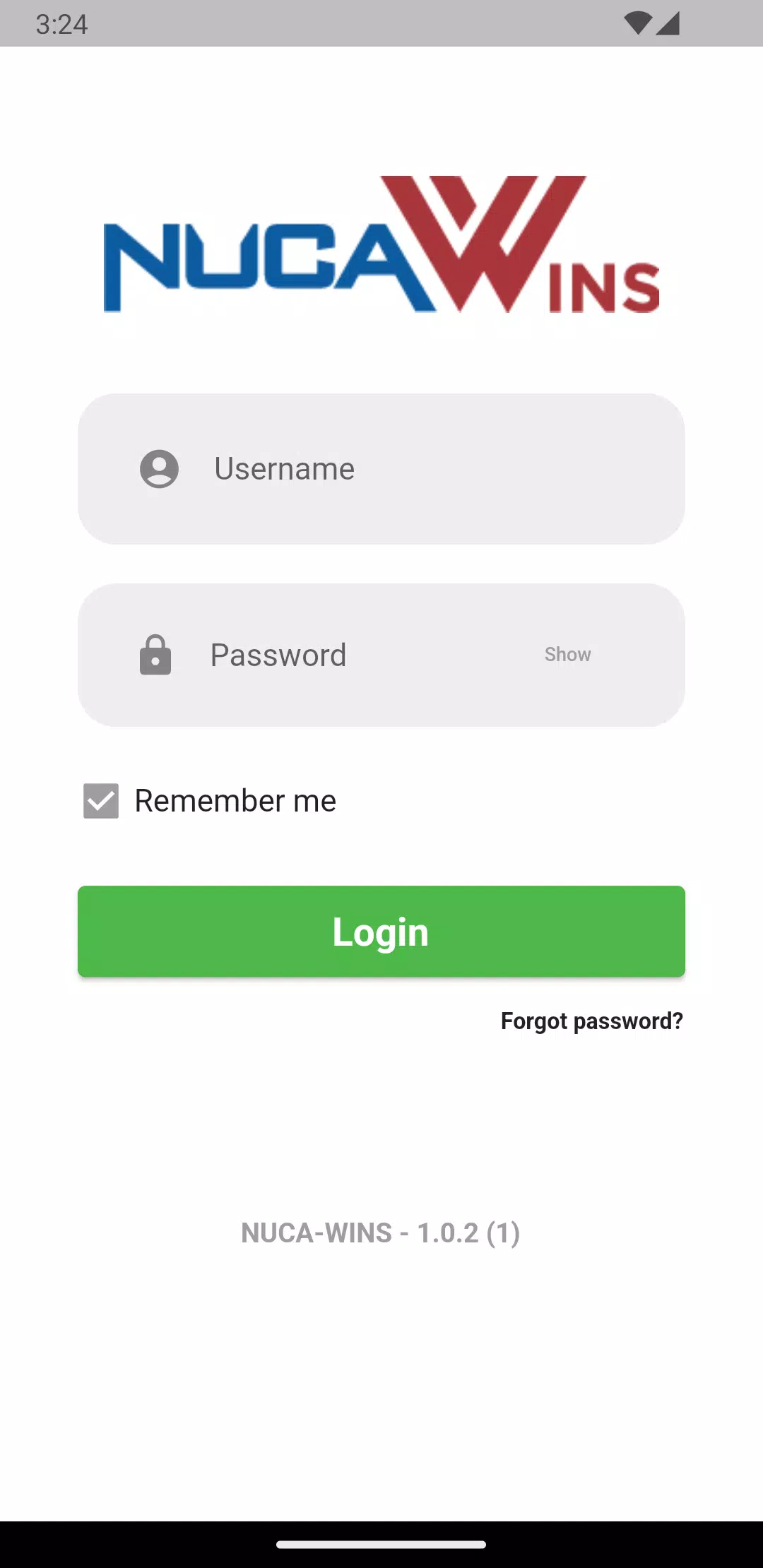Uncheck the Remember me checkbox
The image size is (763, 1568).
click(x=101, y=801)
